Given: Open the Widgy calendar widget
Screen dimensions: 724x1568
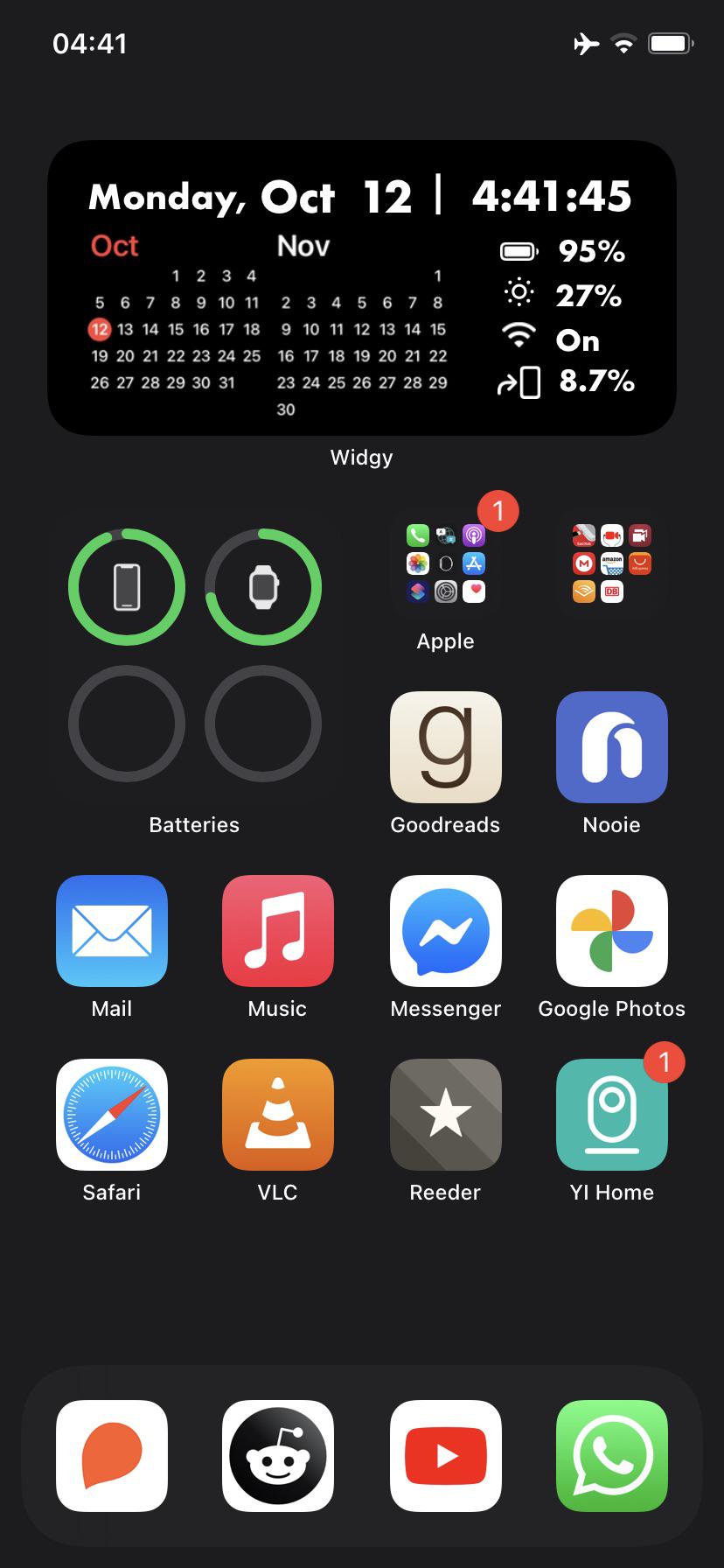Looking at the screenshot, I should pyautogui.click(x=361, y=289).
